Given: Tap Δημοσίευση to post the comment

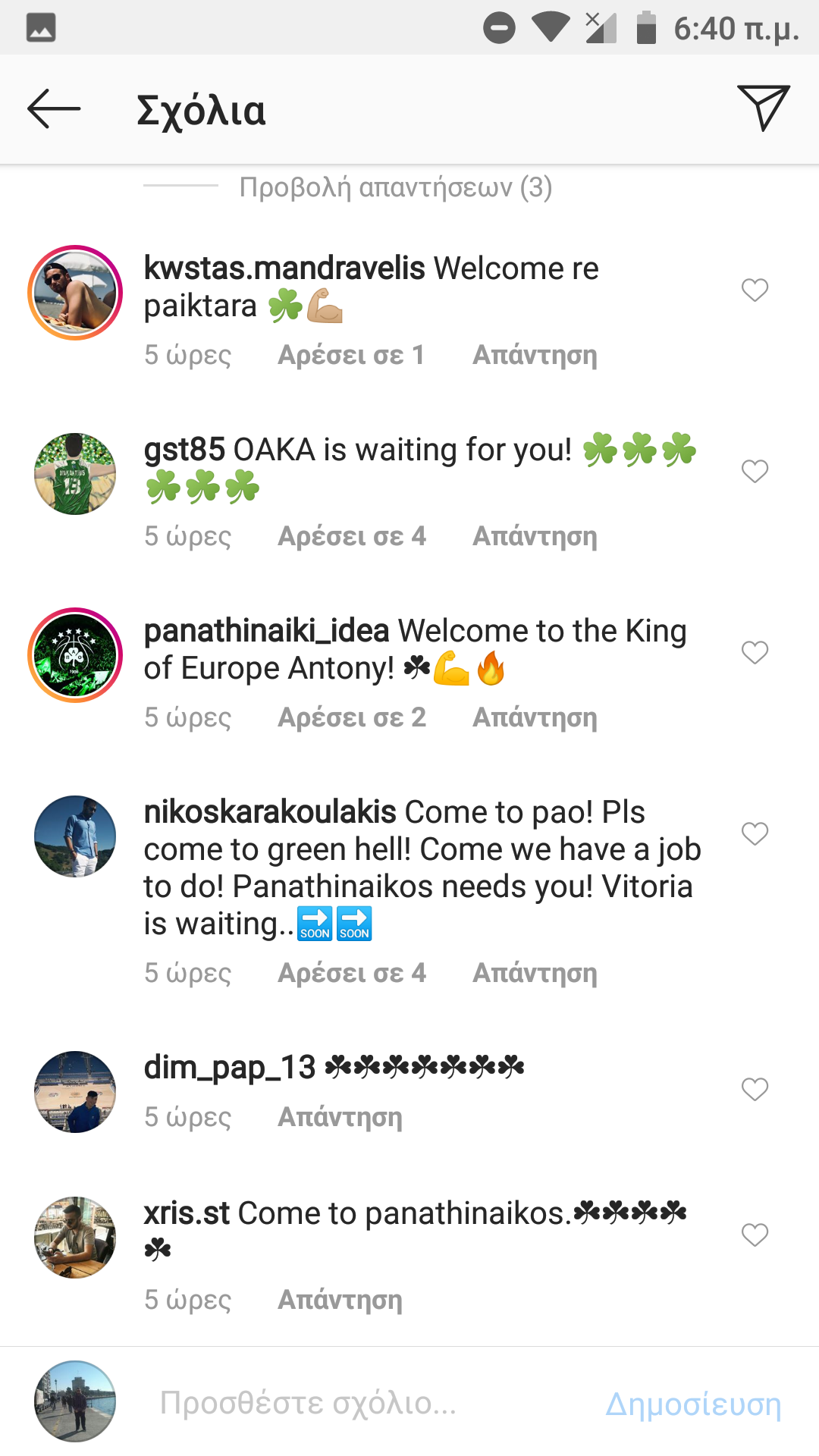Looking at the screenshot, I should 693,1404.
